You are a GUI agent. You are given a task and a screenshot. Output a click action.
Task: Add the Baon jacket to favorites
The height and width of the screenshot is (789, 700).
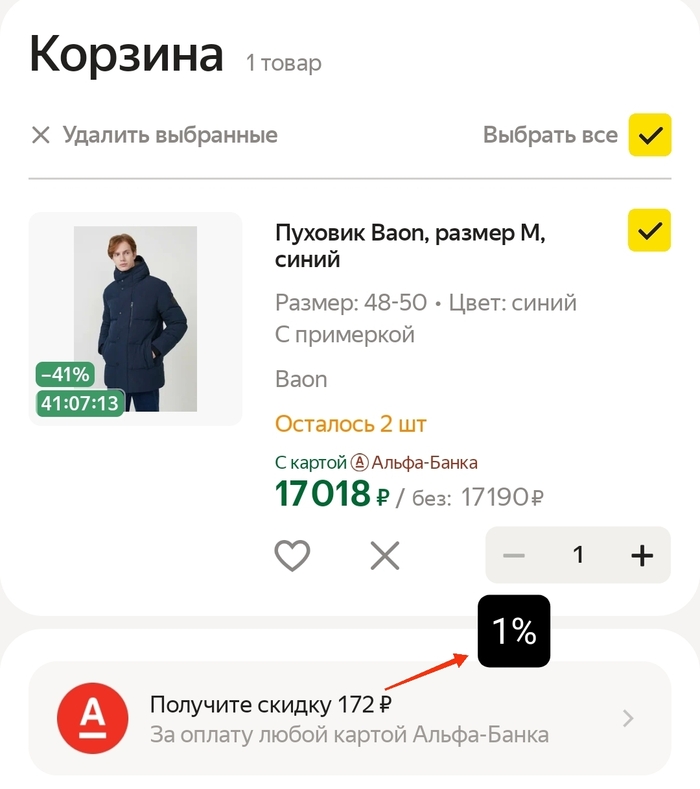(x=292, y=555)
